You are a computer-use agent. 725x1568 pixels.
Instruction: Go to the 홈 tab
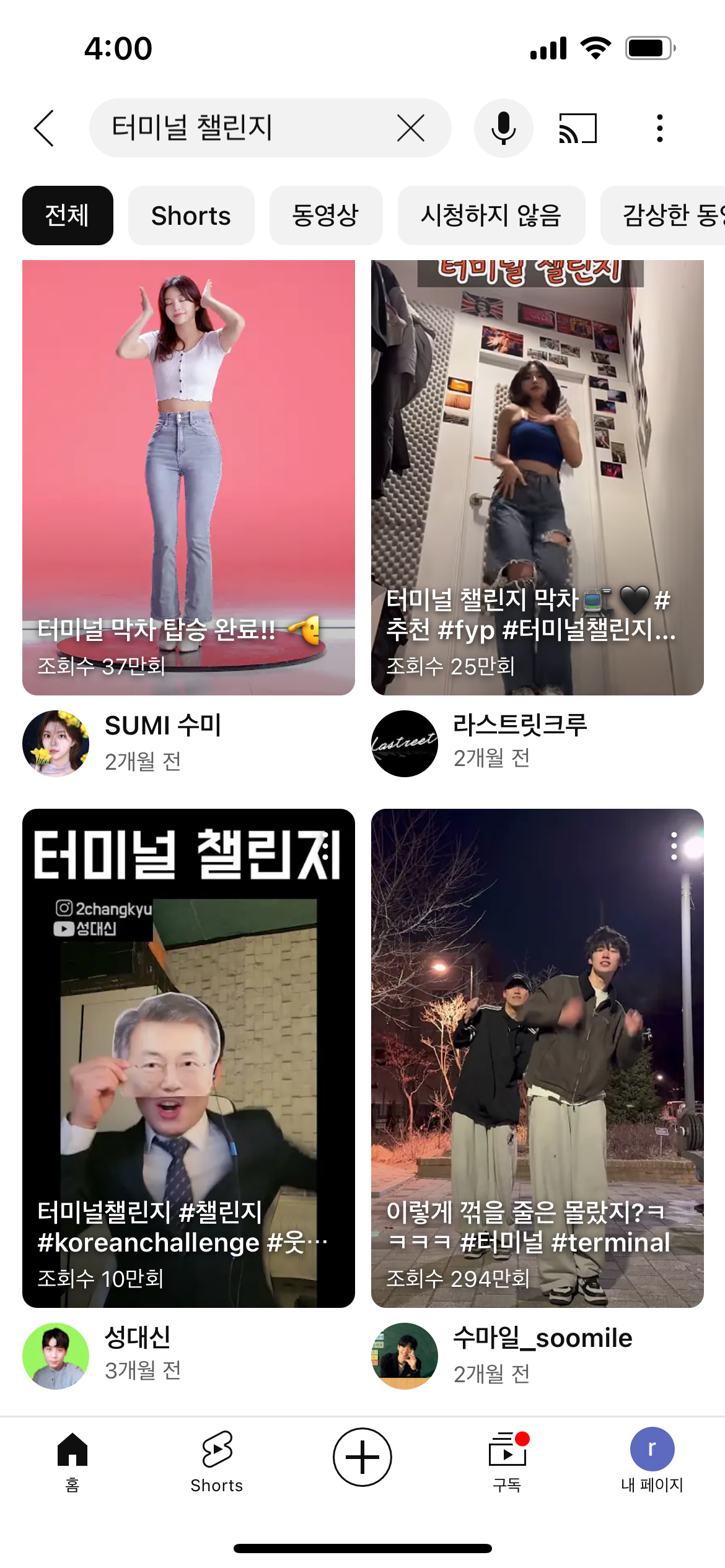72,1460
